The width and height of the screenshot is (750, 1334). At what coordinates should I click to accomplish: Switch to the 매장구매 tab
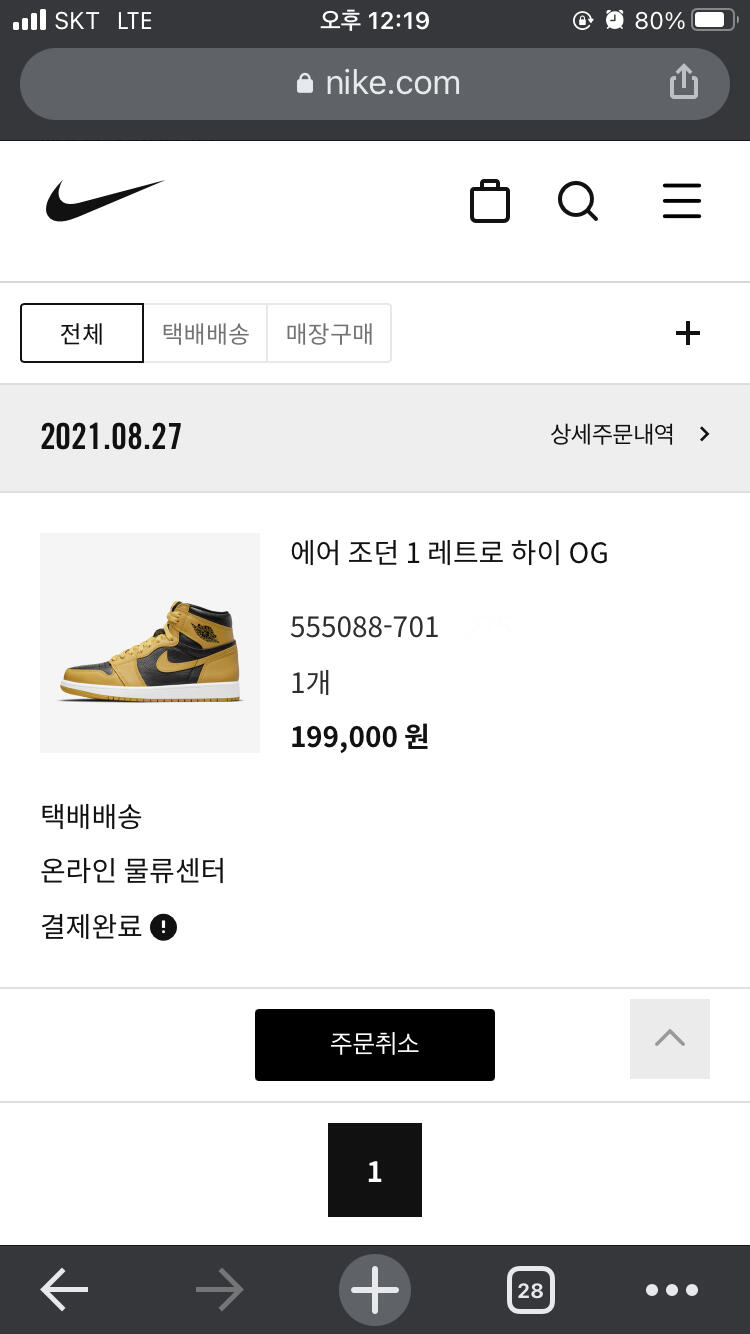329,333
